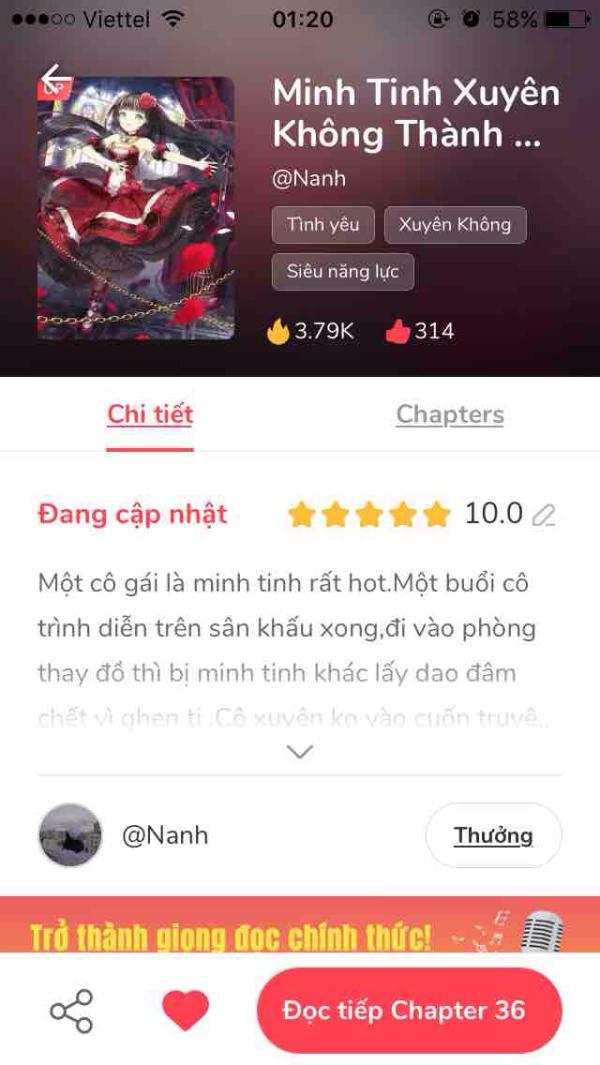Open the Tình yêu genre chip
The width and height of the screenshot is (600, 1065).
323,225
